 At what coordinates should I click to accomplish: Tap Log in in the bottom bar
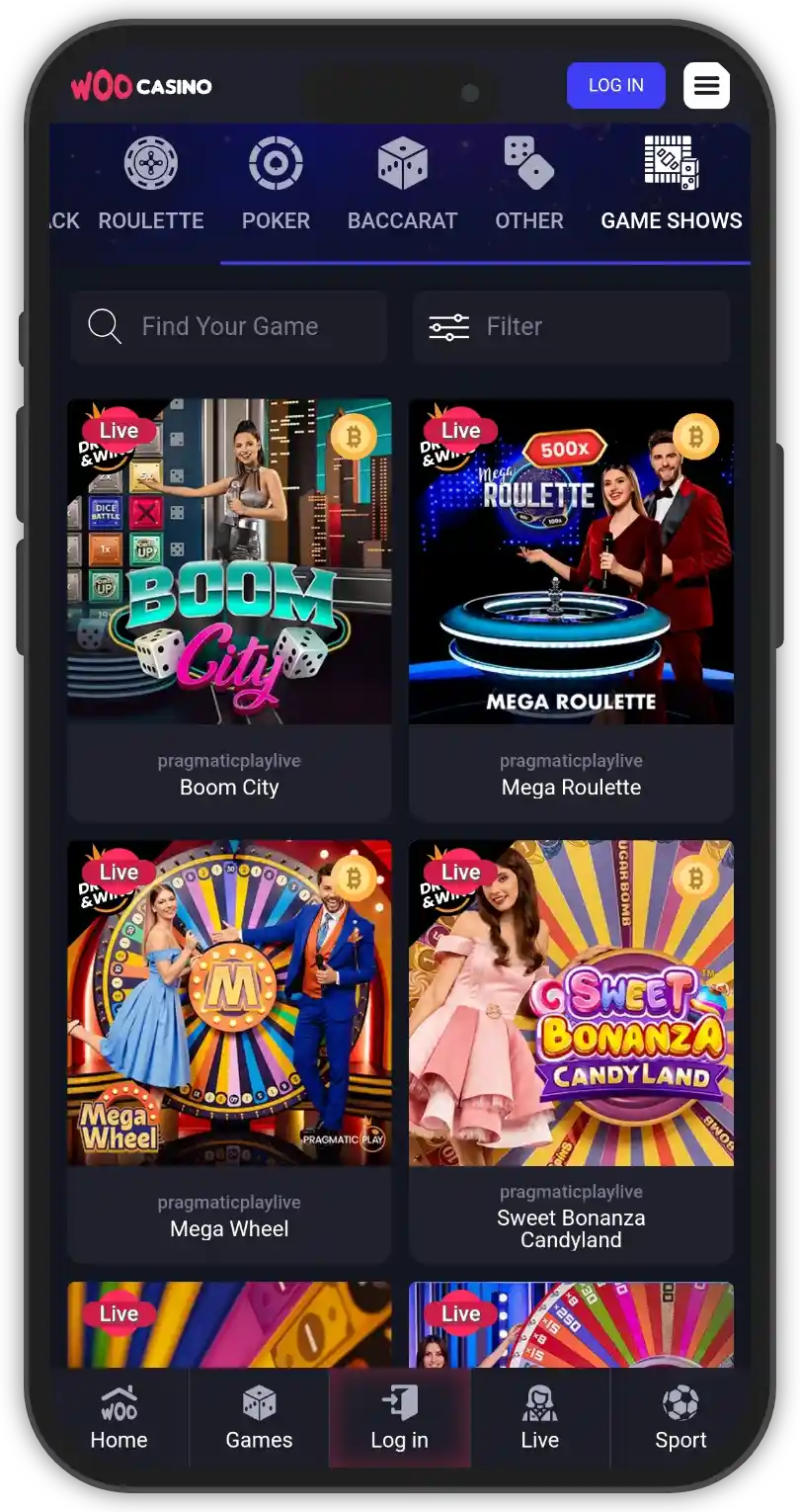(399, 1418)
